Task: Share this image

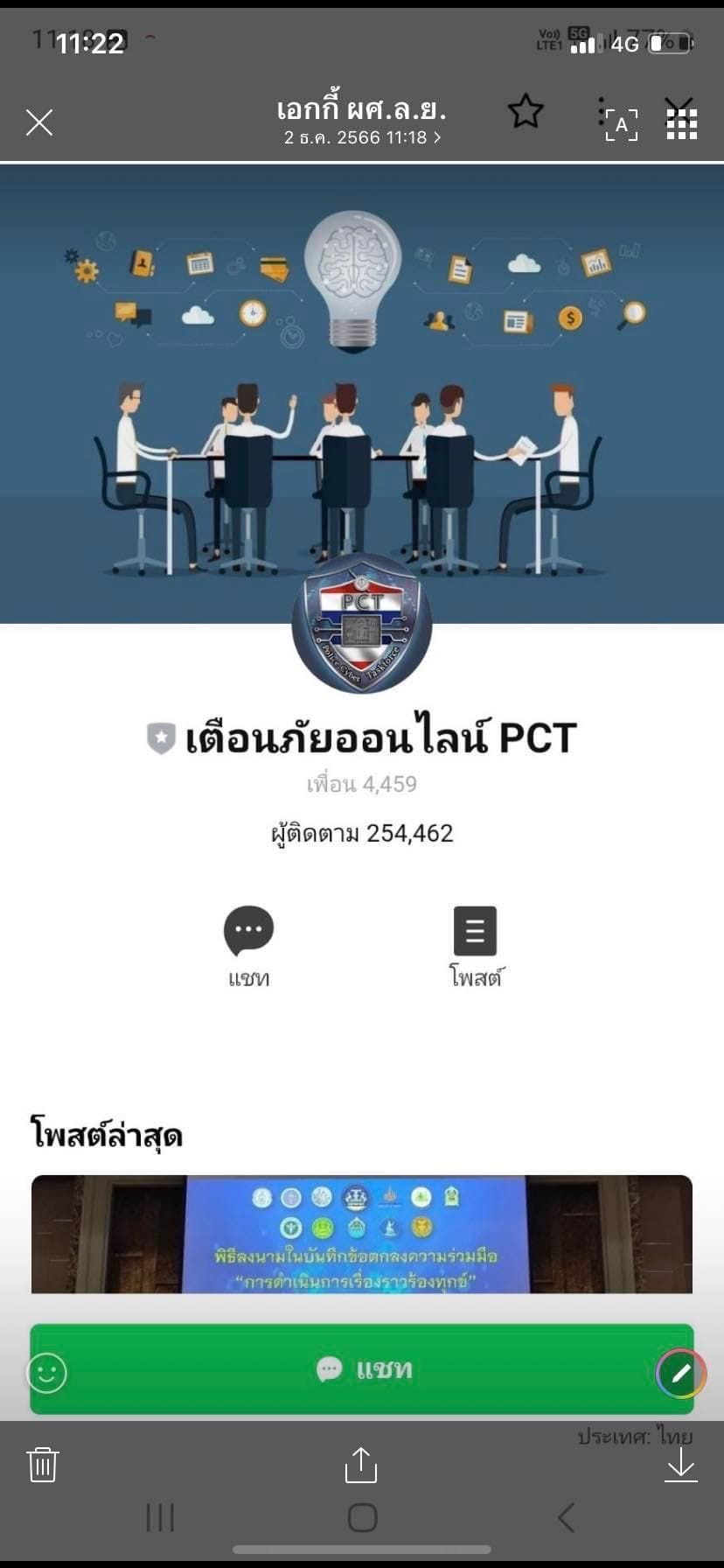Action: (361, 1465)
